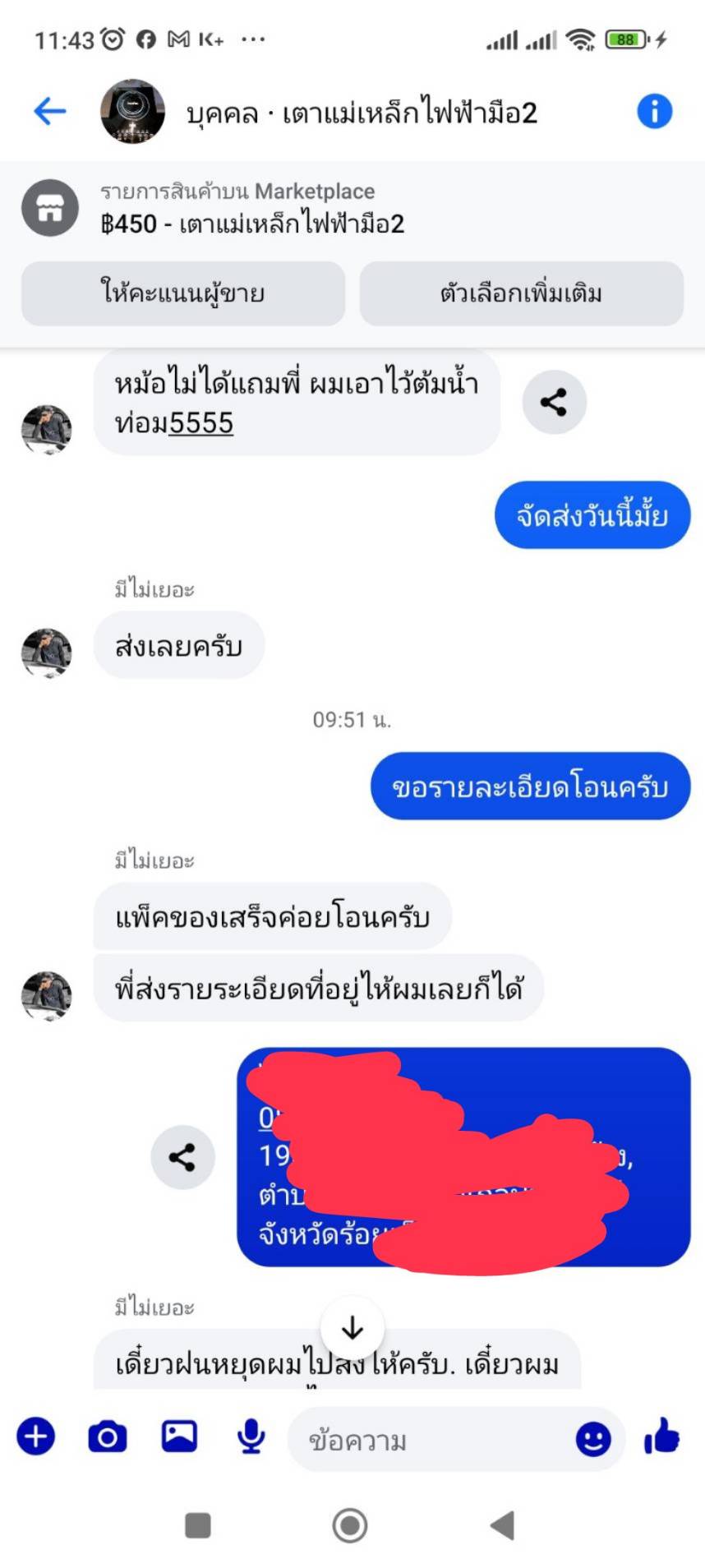The image size is (705, 1568).
Task: Launch the camera from chat bar
Action: coord(108,1437)
